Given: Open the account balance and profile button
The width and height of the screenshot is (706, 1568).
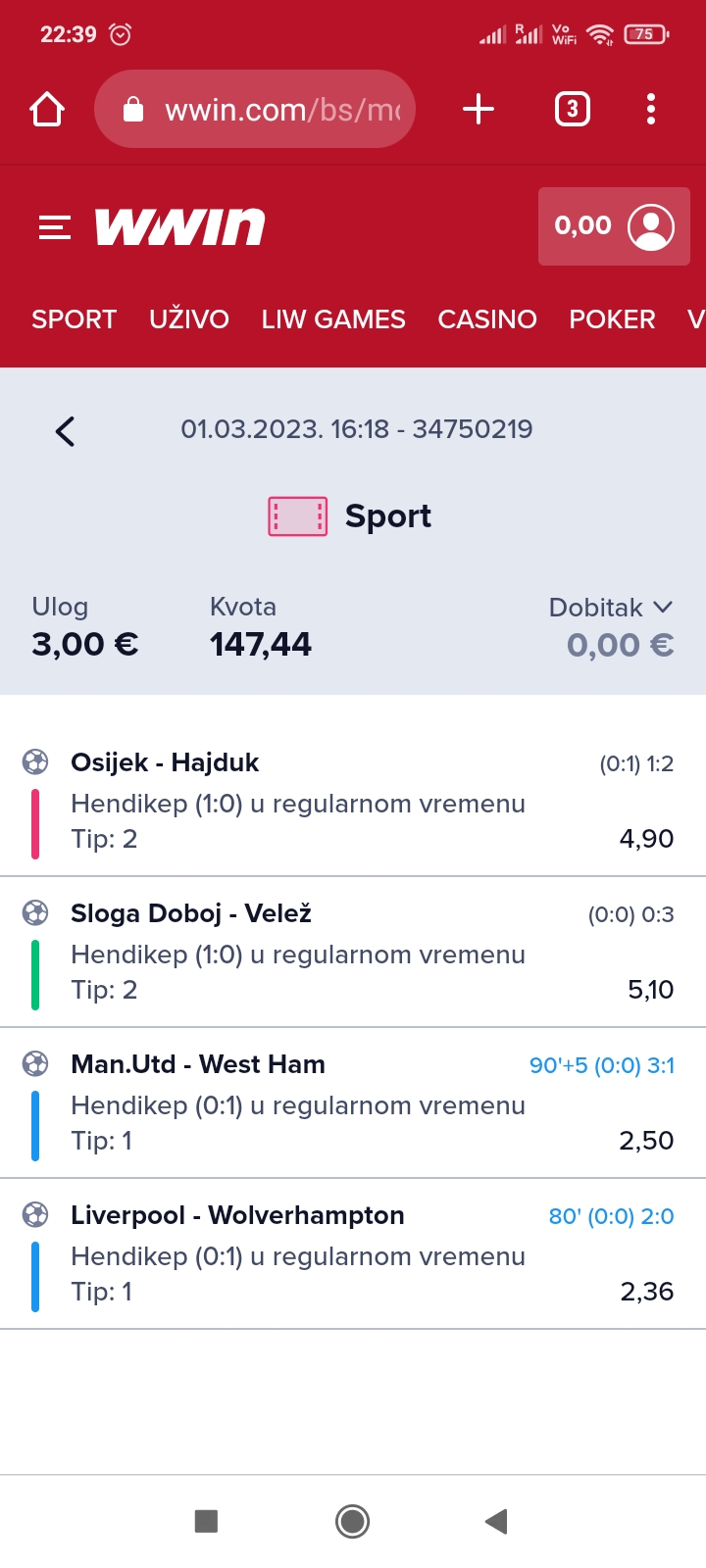Looking at the screenshot, I should (614, 226).
